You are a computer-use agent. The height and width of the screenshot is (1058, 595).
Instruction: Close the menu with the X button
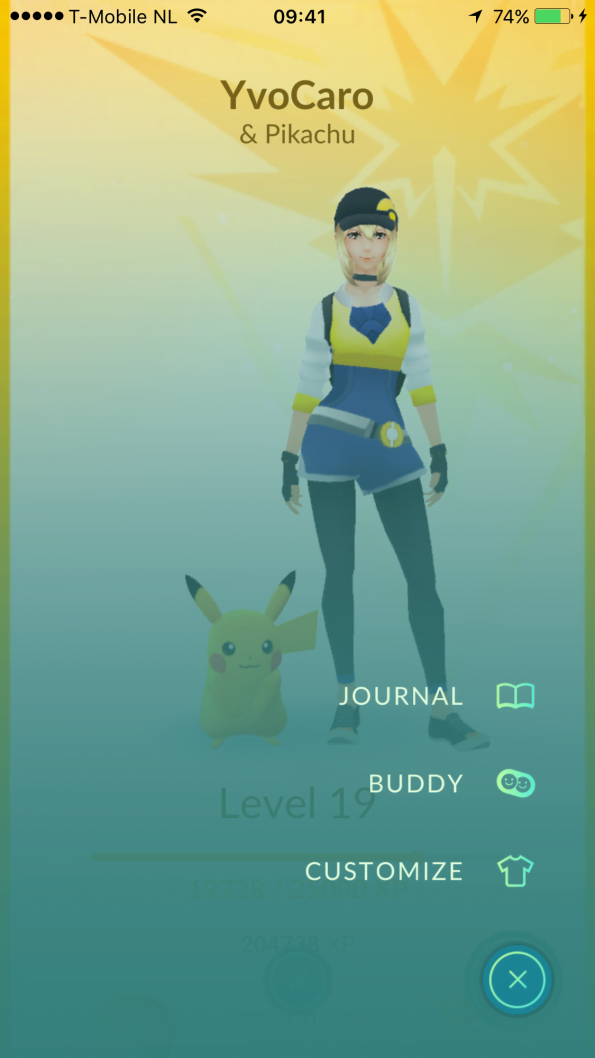point(517,980)
